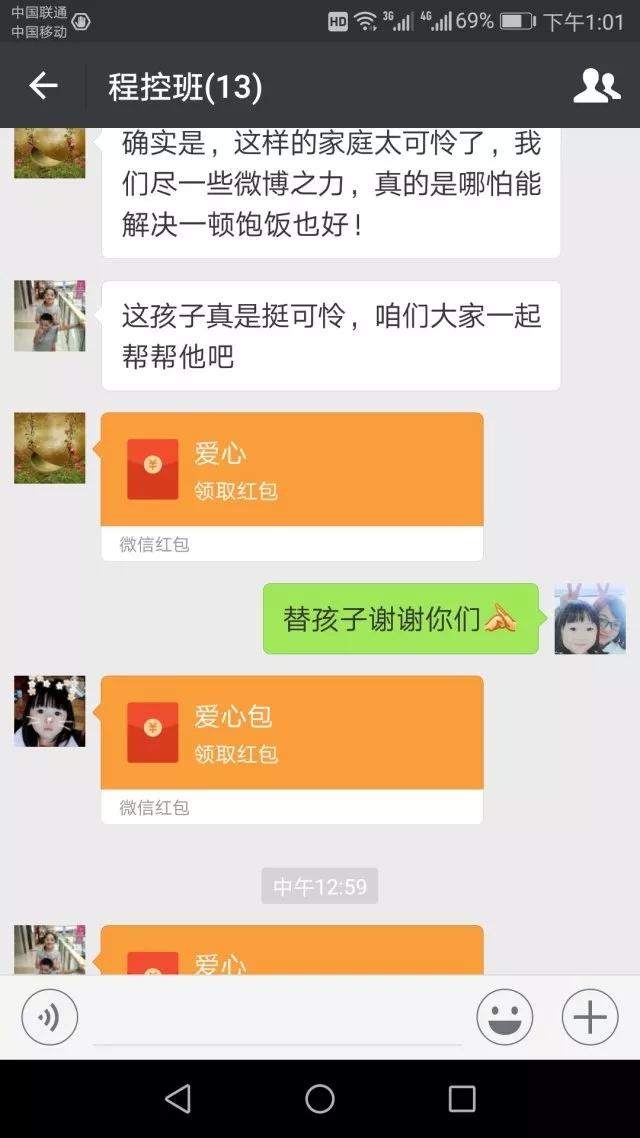View my own avatar profile
The width and height of the screenshot is (640, 1138).
[590, 619]
